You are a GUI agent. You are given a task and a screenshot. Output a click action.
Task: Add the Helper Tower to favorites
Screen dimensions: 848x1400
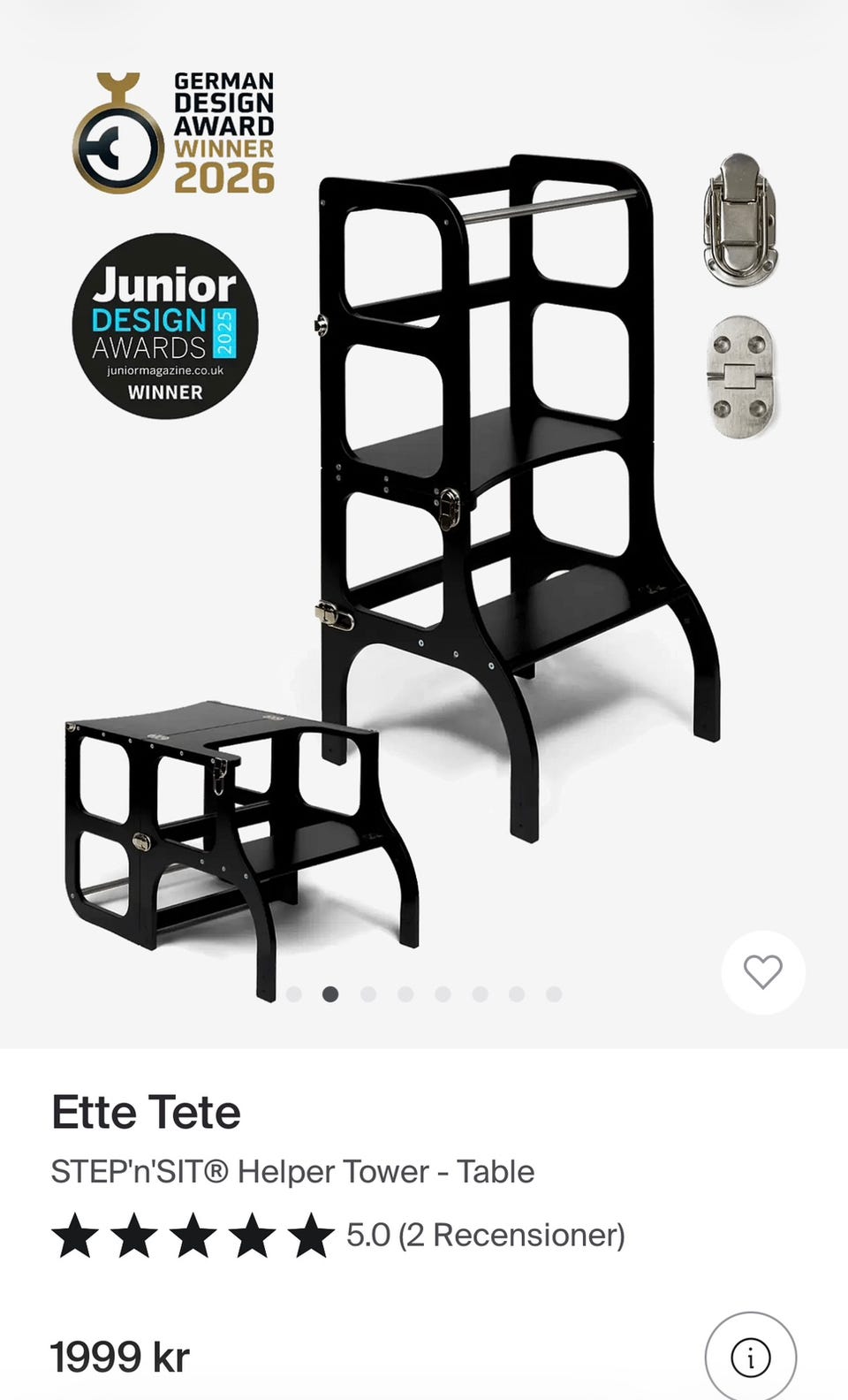763,972
